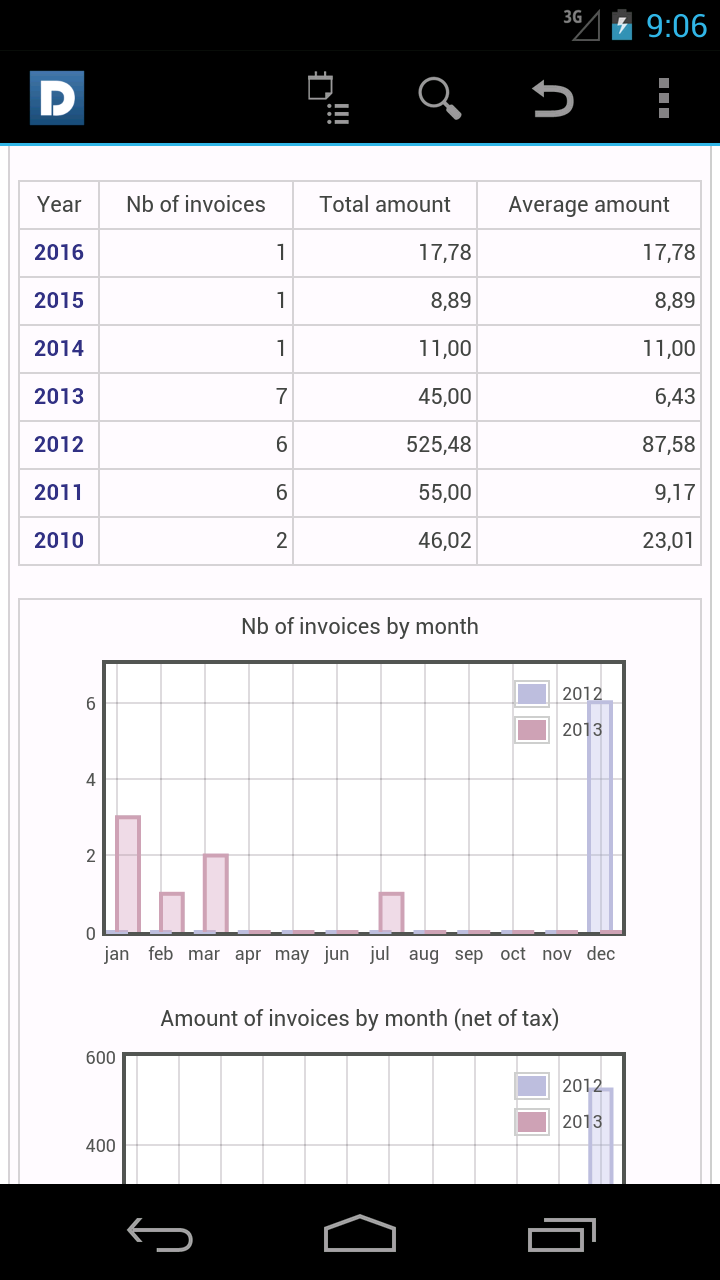Go back using system navigation bar
Viewport: 720px width, 1280px height.
(x=160, y=1235)
